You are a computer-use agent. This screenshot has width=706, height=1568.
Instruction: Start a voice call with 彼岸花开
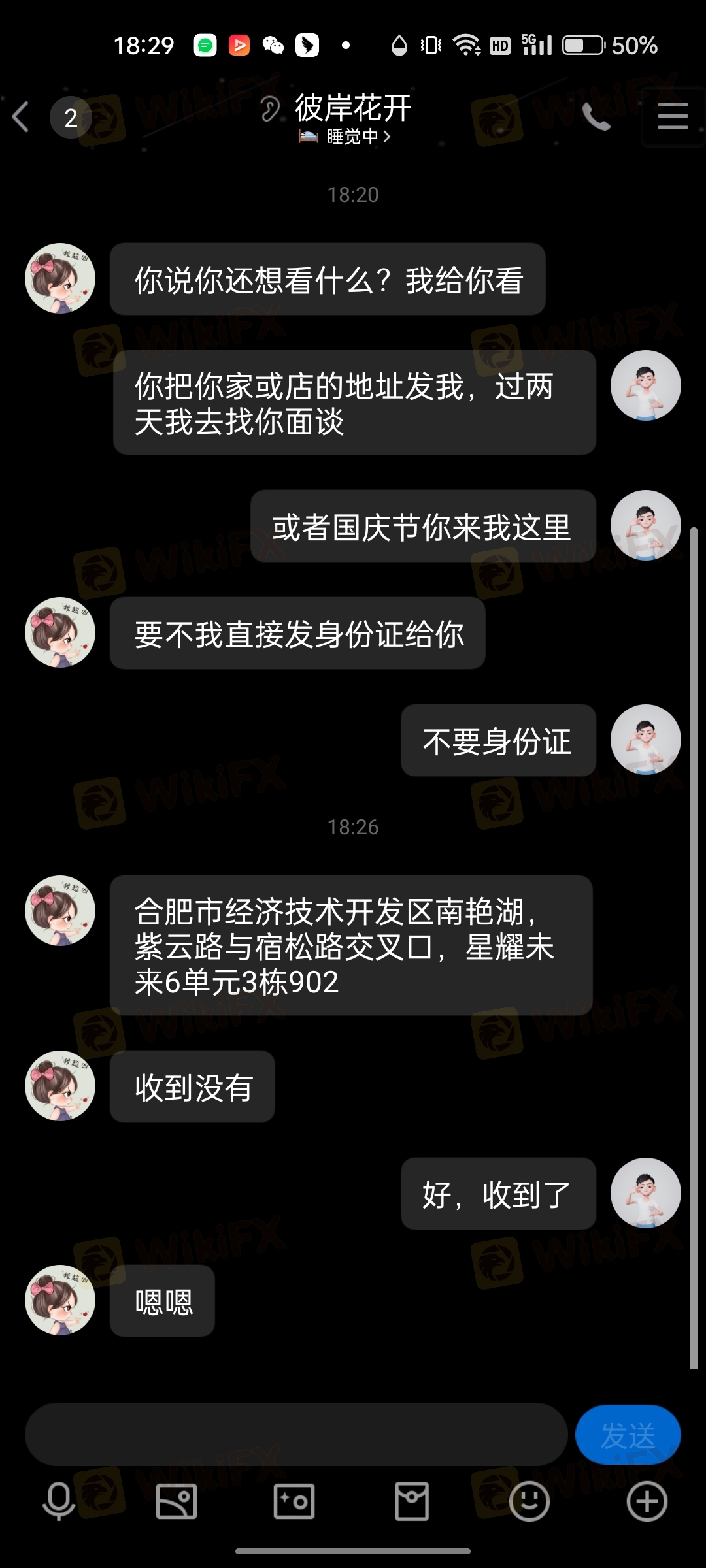coord(596,117)
